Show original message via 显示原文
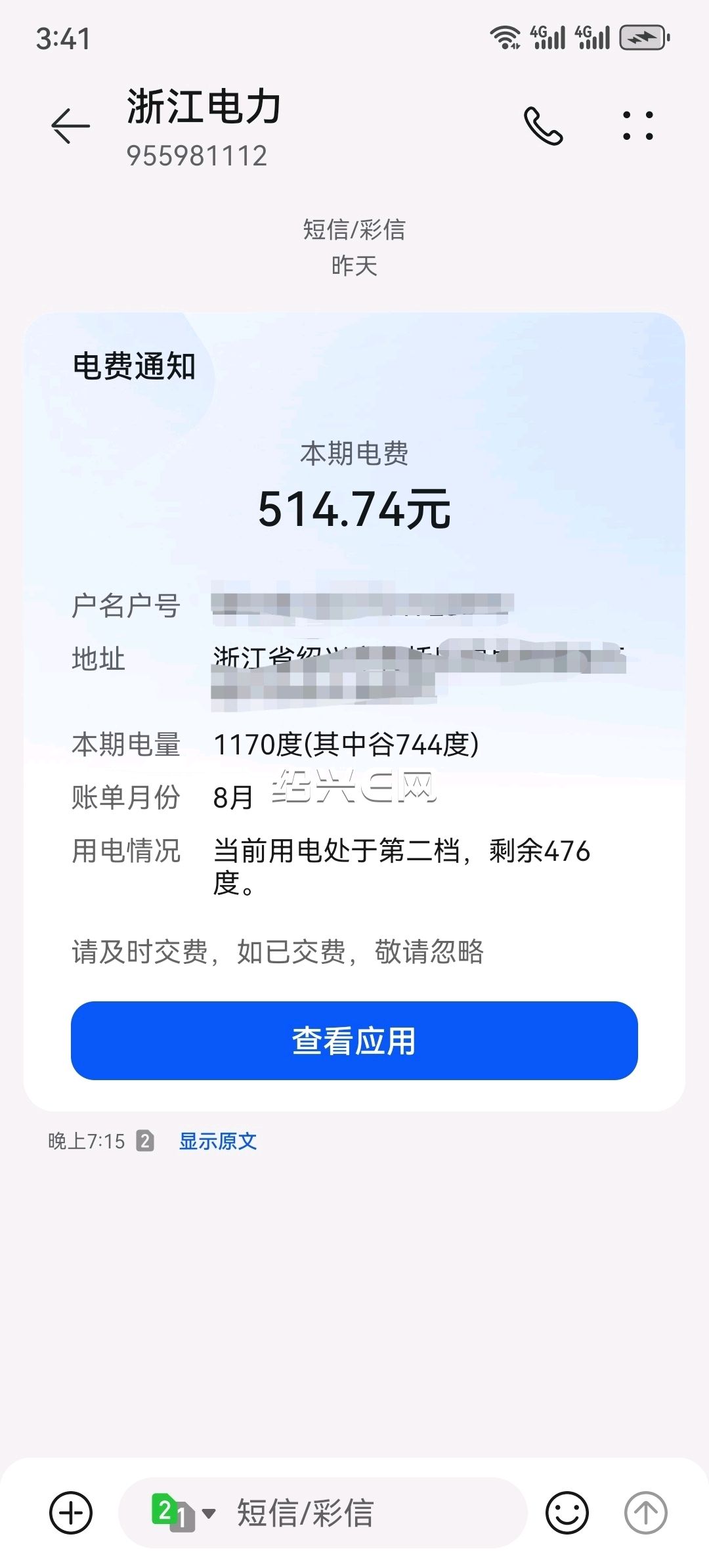Screen dimensions: 709x1568 pyautogui.click(x=218, y=1141)
